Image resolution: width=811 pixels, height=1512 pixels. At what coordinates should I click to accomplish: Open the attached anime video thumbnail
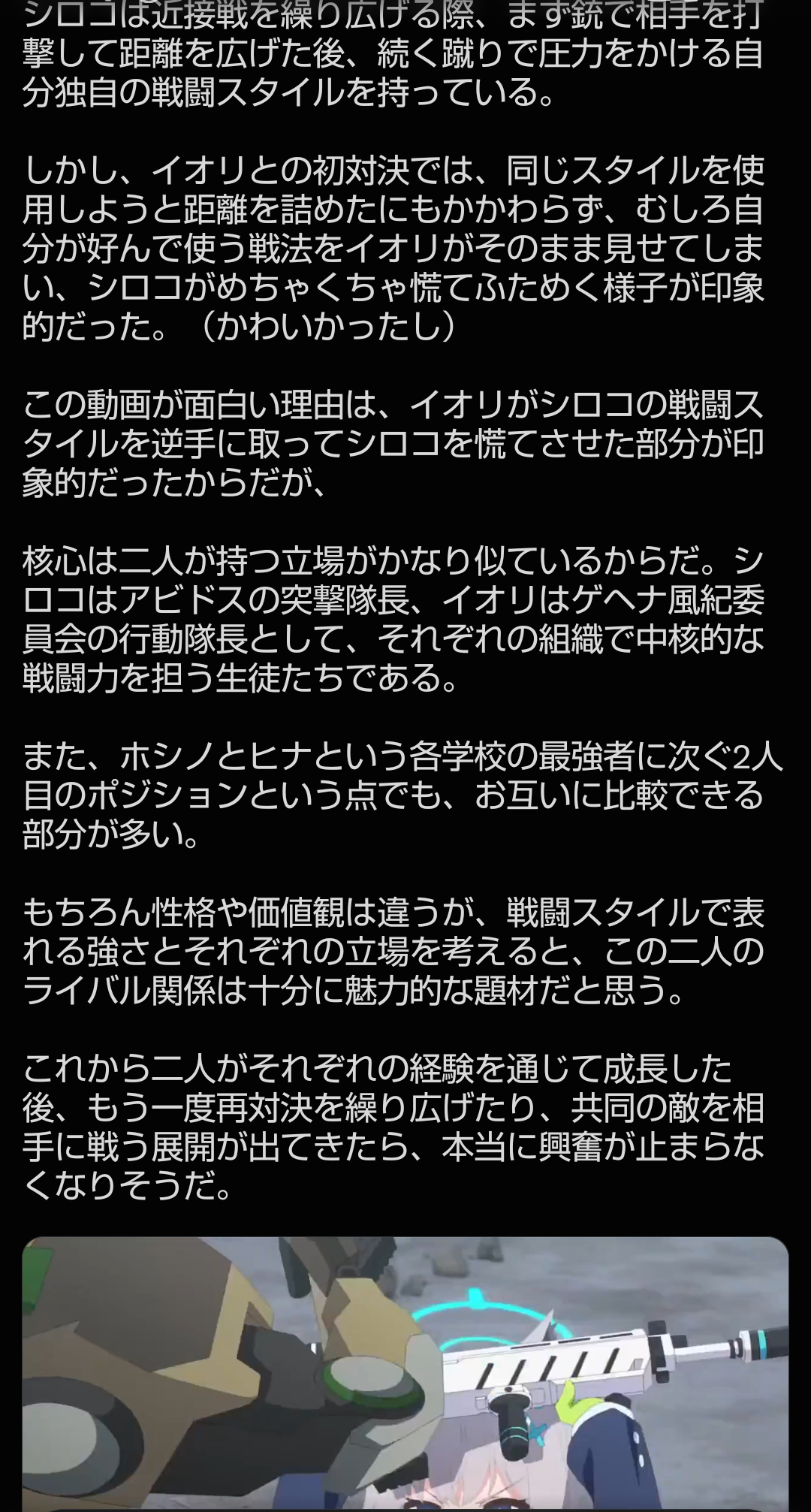[x=405, y=1375]
